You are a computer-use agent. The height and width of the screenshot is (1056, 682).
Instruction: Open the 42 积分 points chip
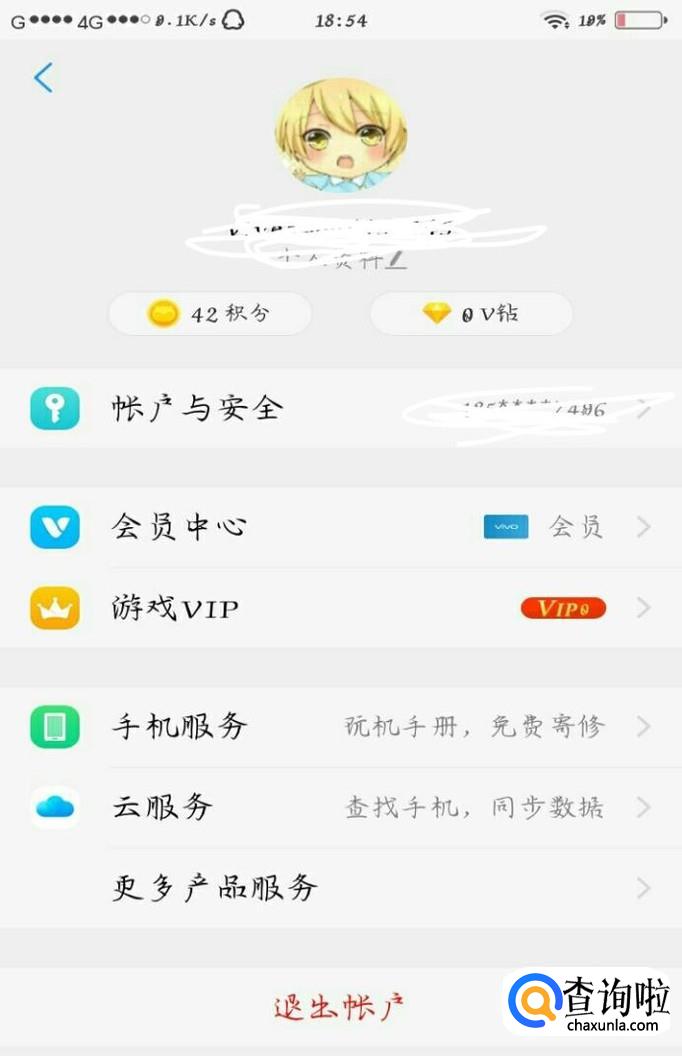point(210,314)
